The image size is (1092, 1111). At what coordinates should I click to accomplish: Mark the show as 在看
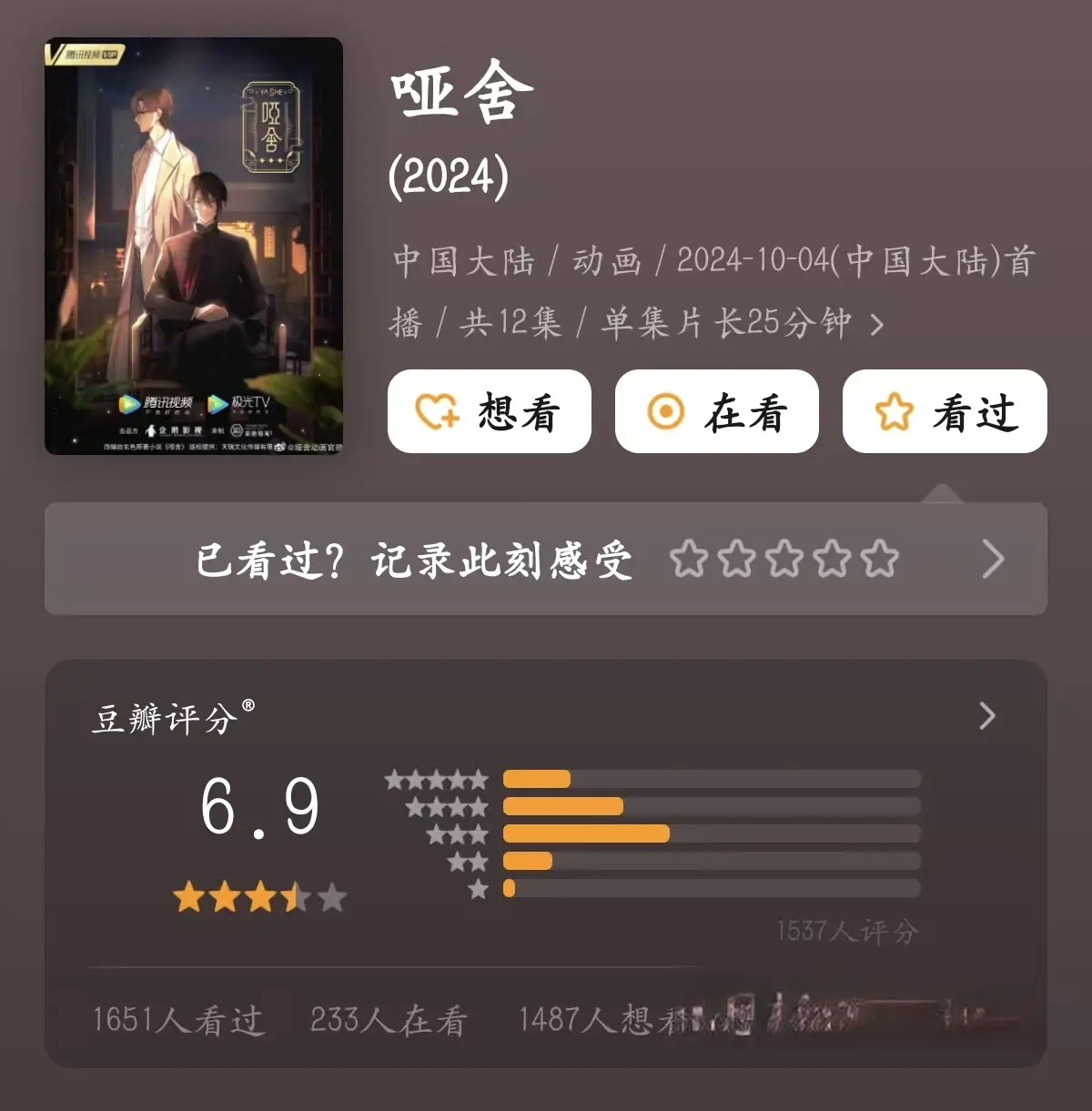tap(717, 411)
